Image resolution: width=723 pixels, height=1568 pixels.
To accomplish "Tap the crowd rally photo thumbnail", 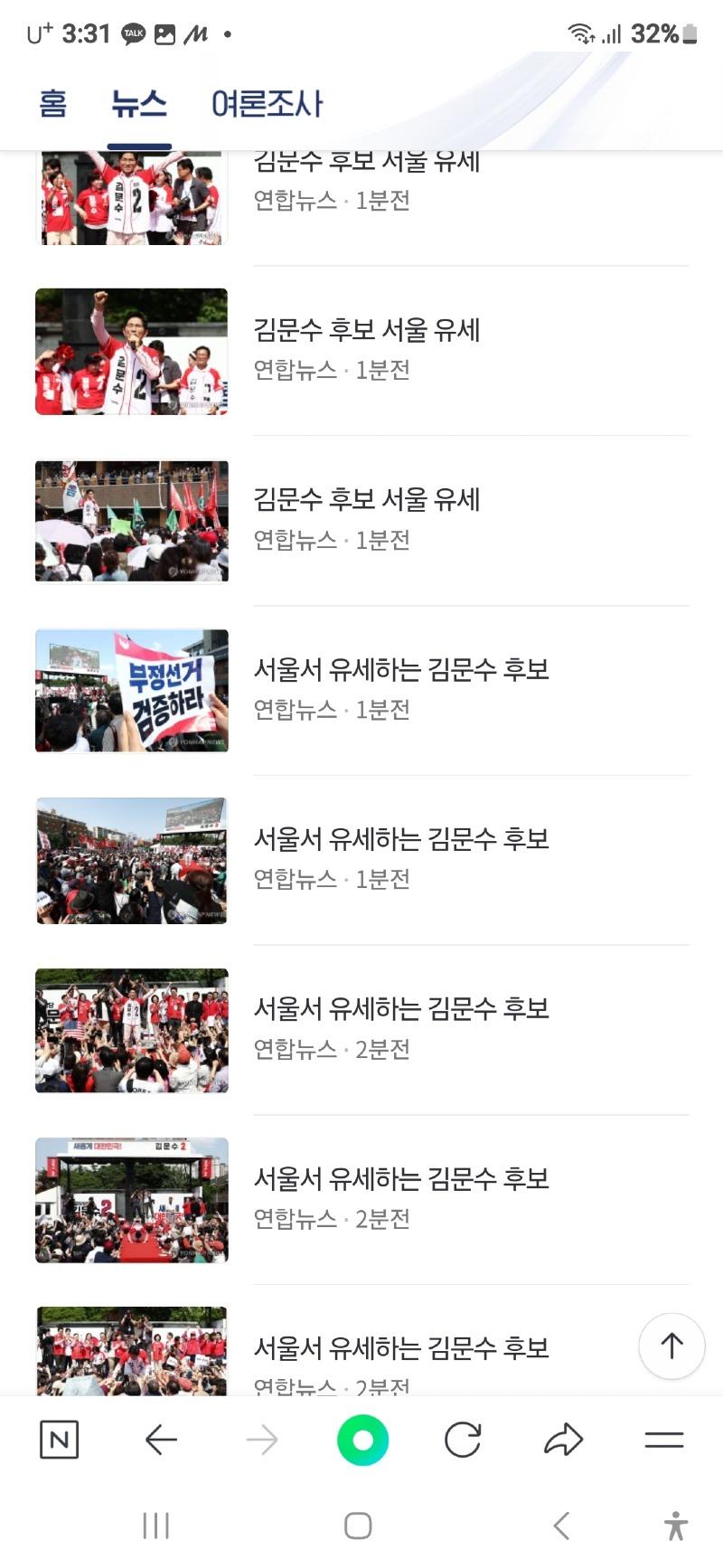I will (131, 860).
